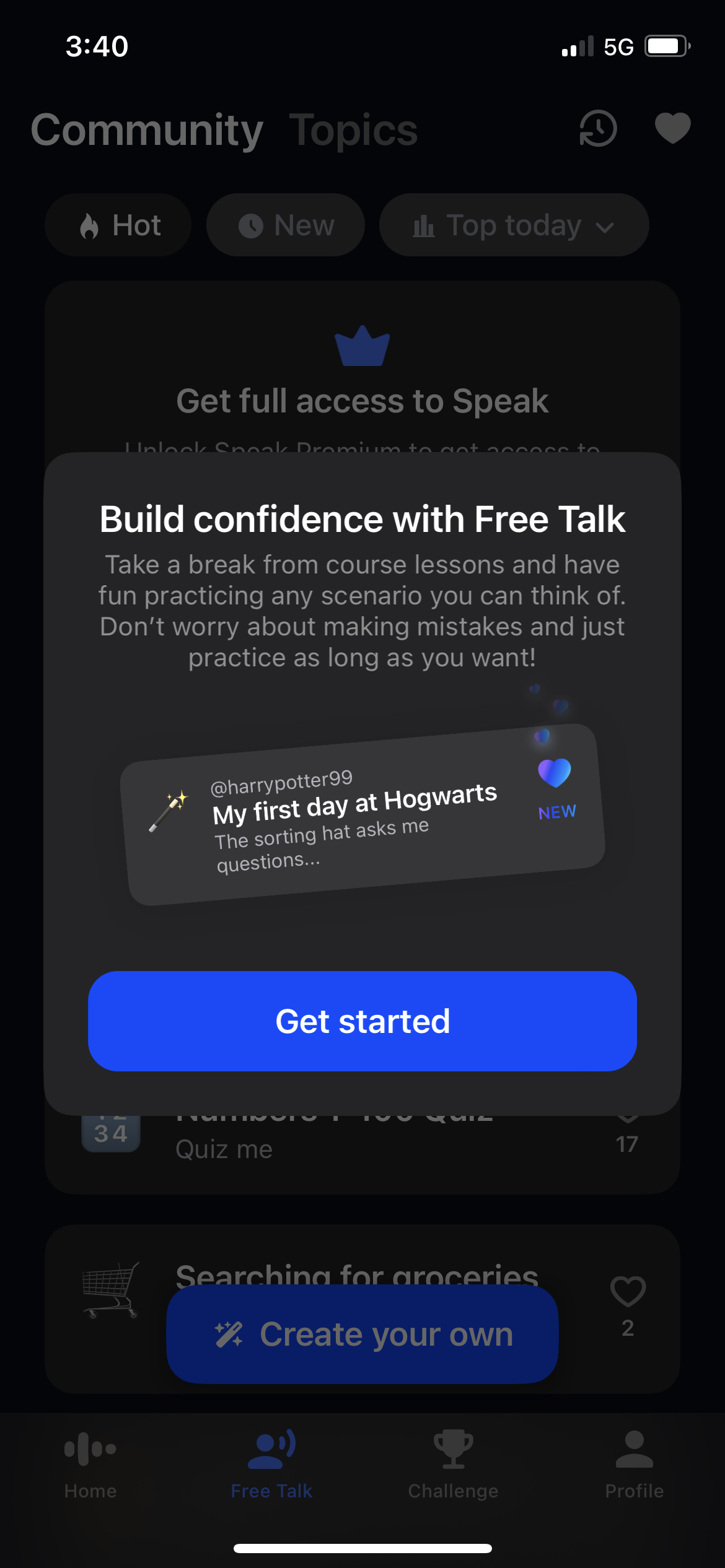Select the Community tab
The image size is (725, 1568).
point(146,129)
